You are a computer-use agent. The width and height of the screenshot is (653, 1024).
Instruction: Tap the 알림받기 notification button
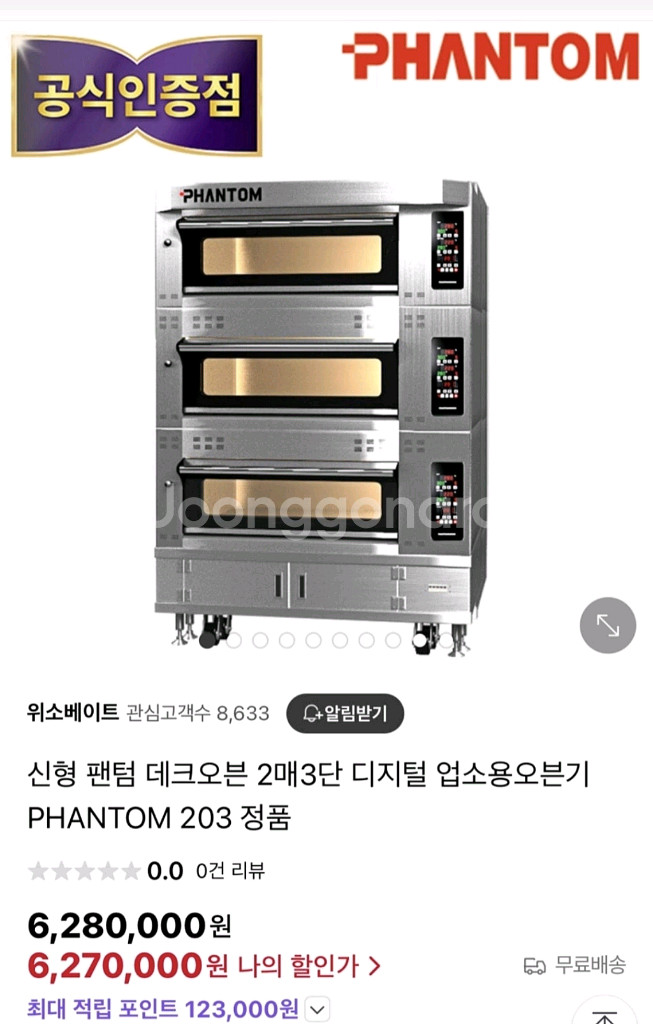click(345, 713)
